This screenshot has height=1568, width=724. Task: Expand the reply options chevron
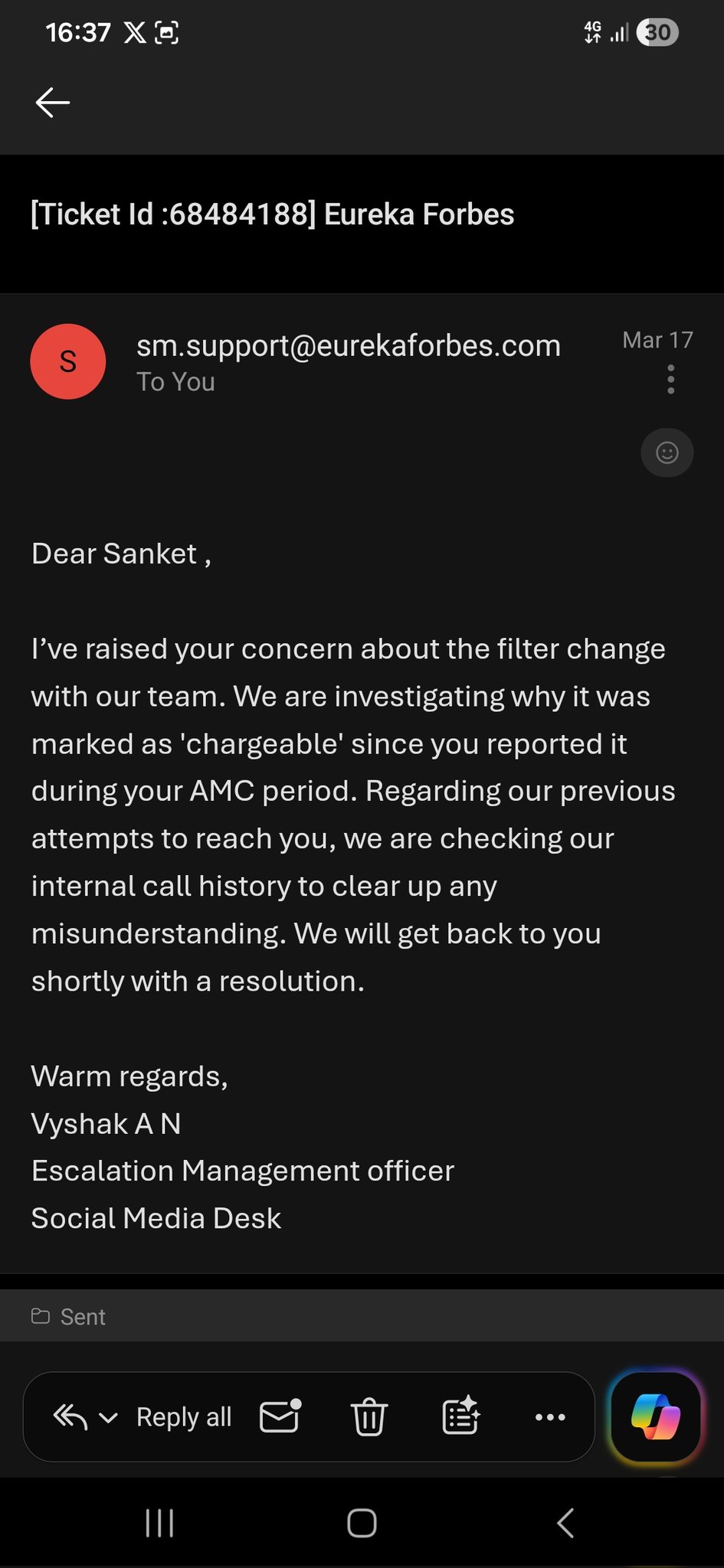coord(109,1418)
